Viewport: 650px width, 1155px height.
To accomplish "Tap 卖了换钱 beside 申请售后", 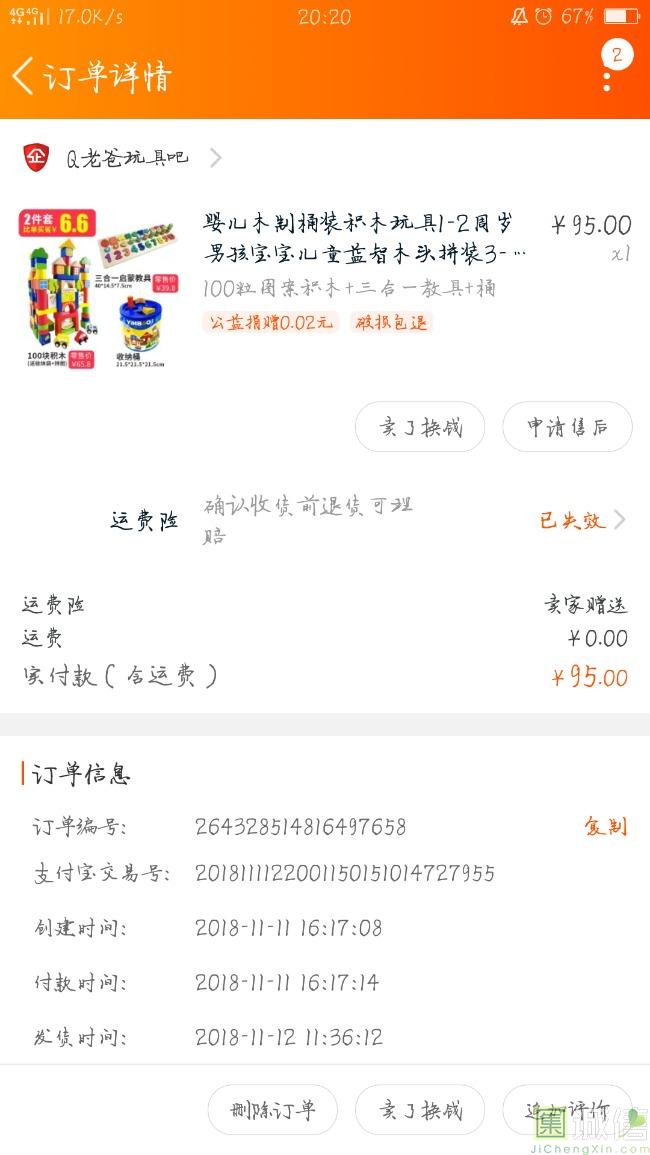I will (420, 428).
